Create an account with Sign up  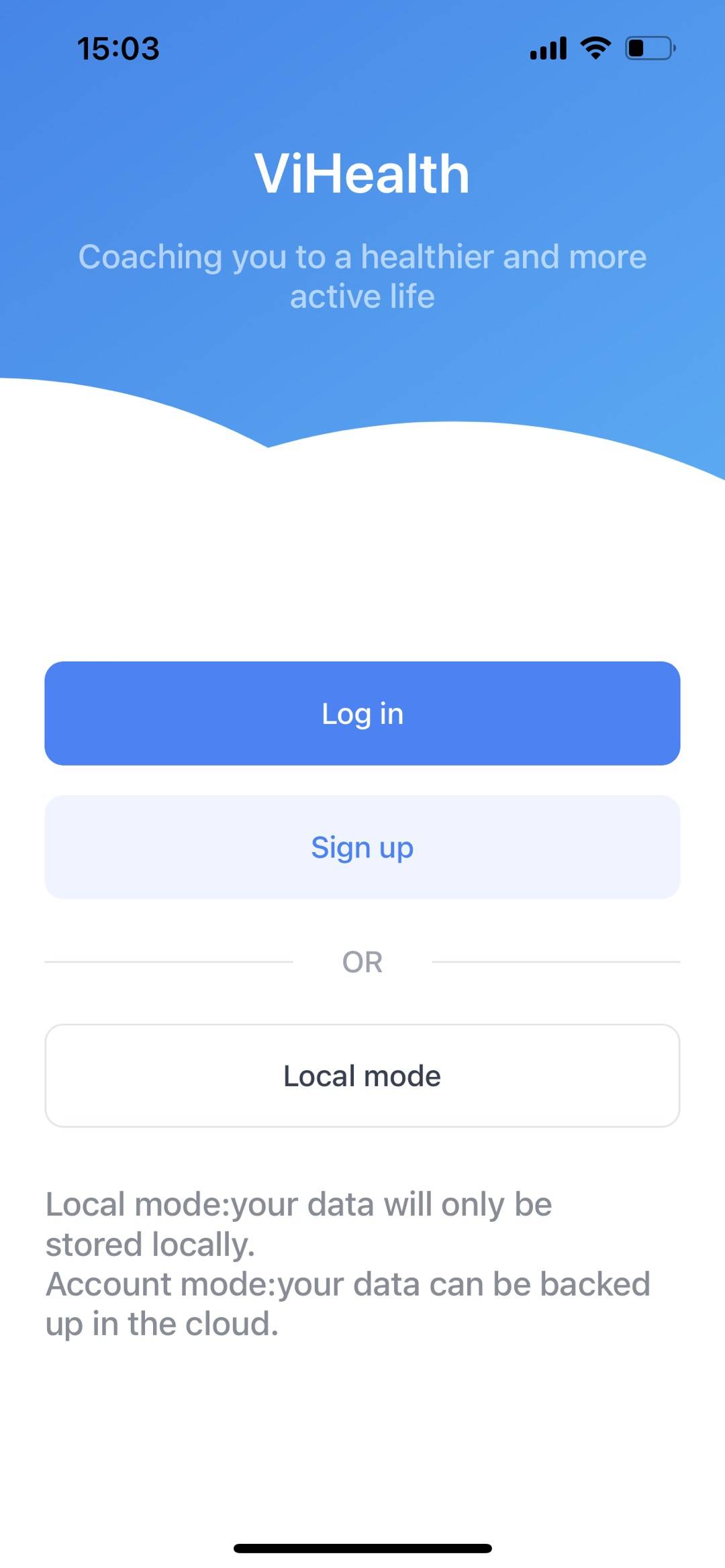tap(362, 847)
